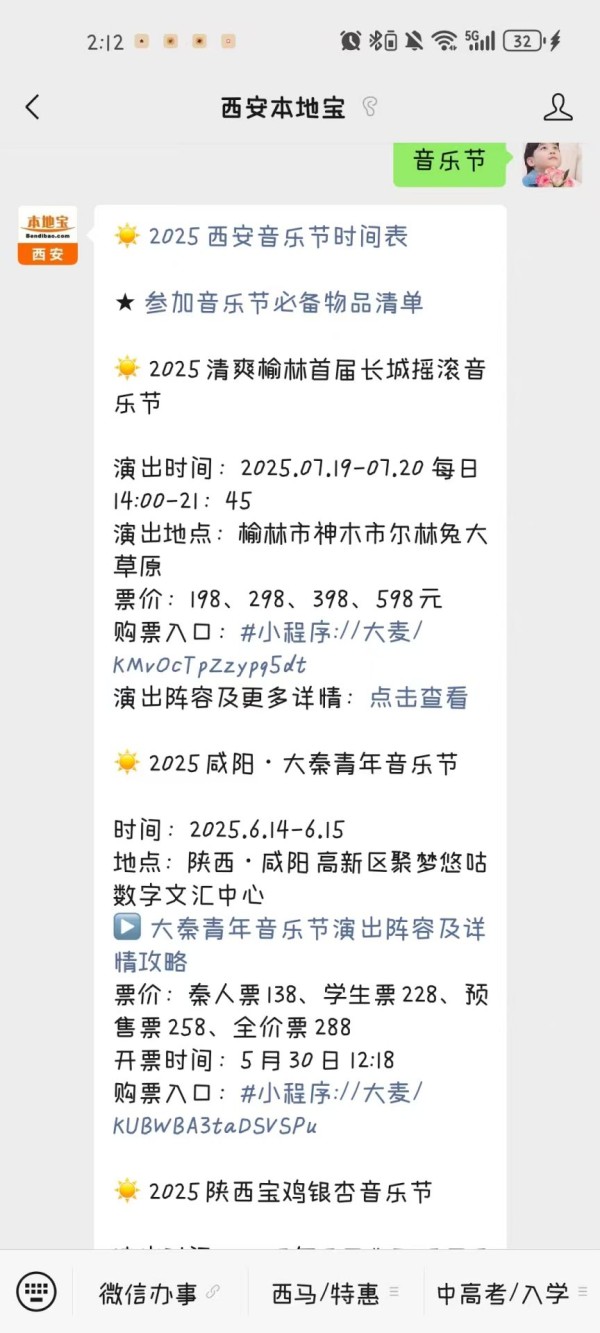Open 参加音乐节必备物品清单 link
This screenshot has width=600, height=1333.
[284, 302]
